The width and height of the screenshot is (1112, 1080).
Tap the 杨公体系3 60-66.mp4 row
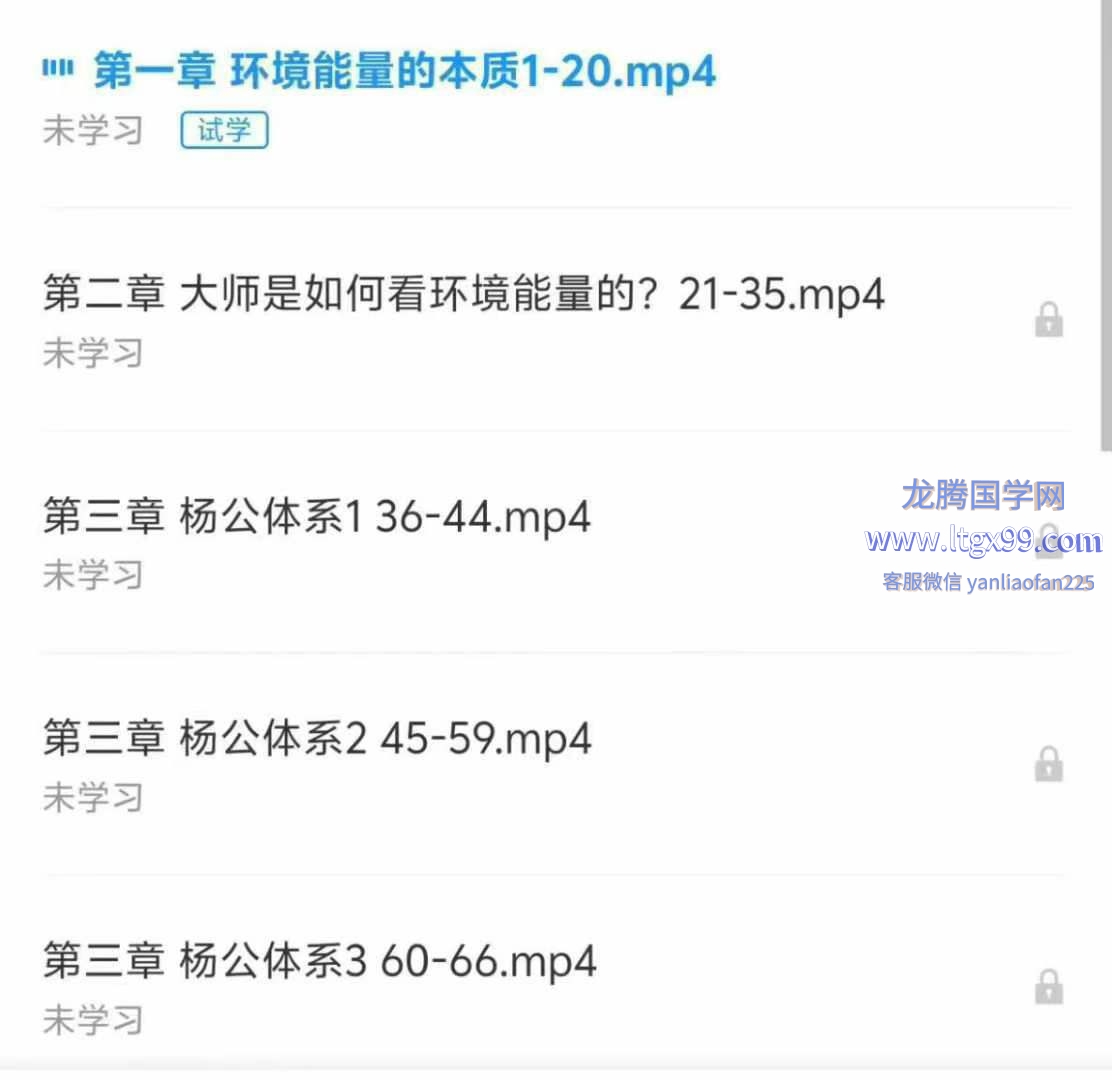(x=319, y=962)
